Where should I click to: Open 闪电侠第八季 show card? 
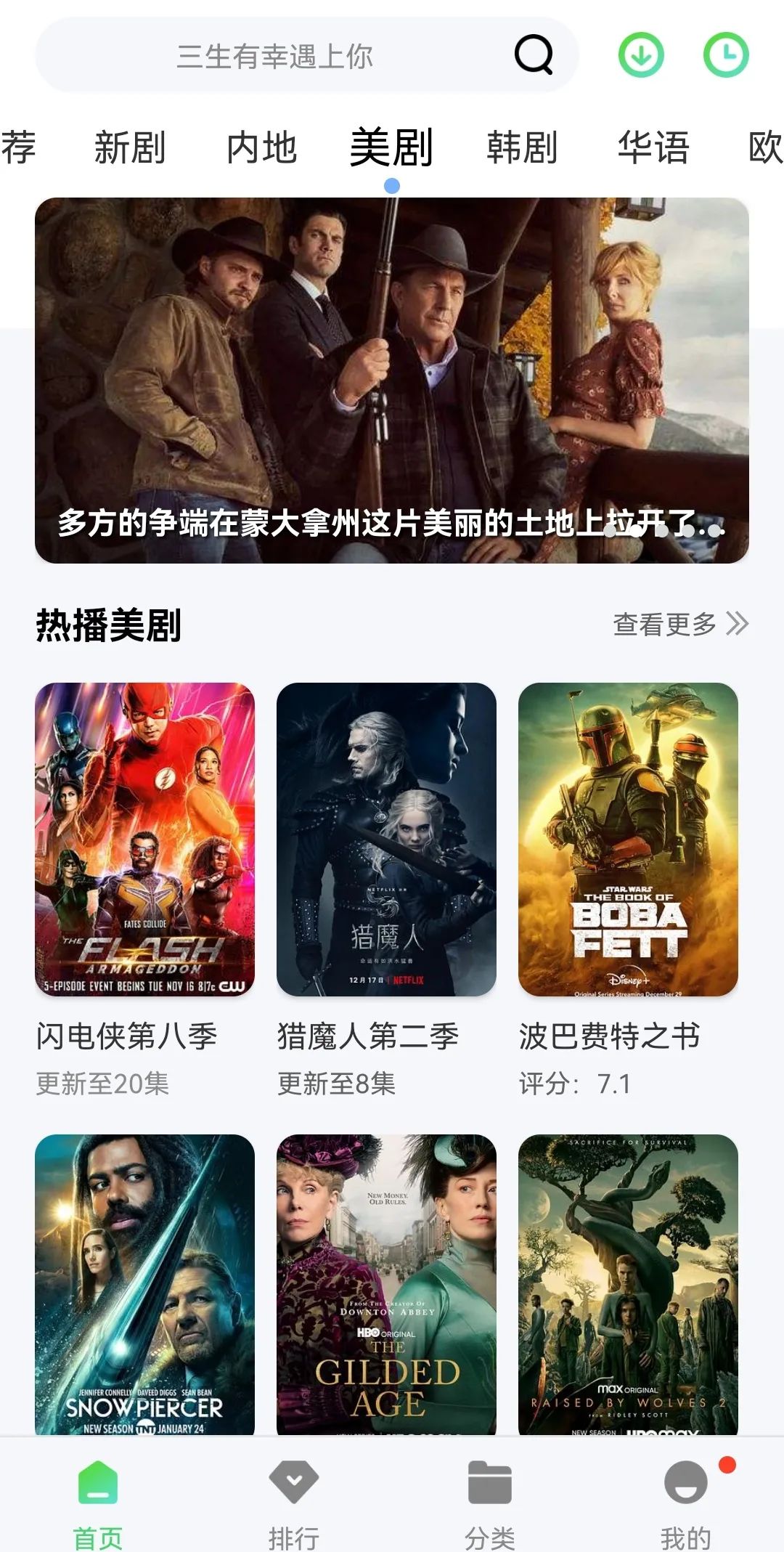click(144, 839)
